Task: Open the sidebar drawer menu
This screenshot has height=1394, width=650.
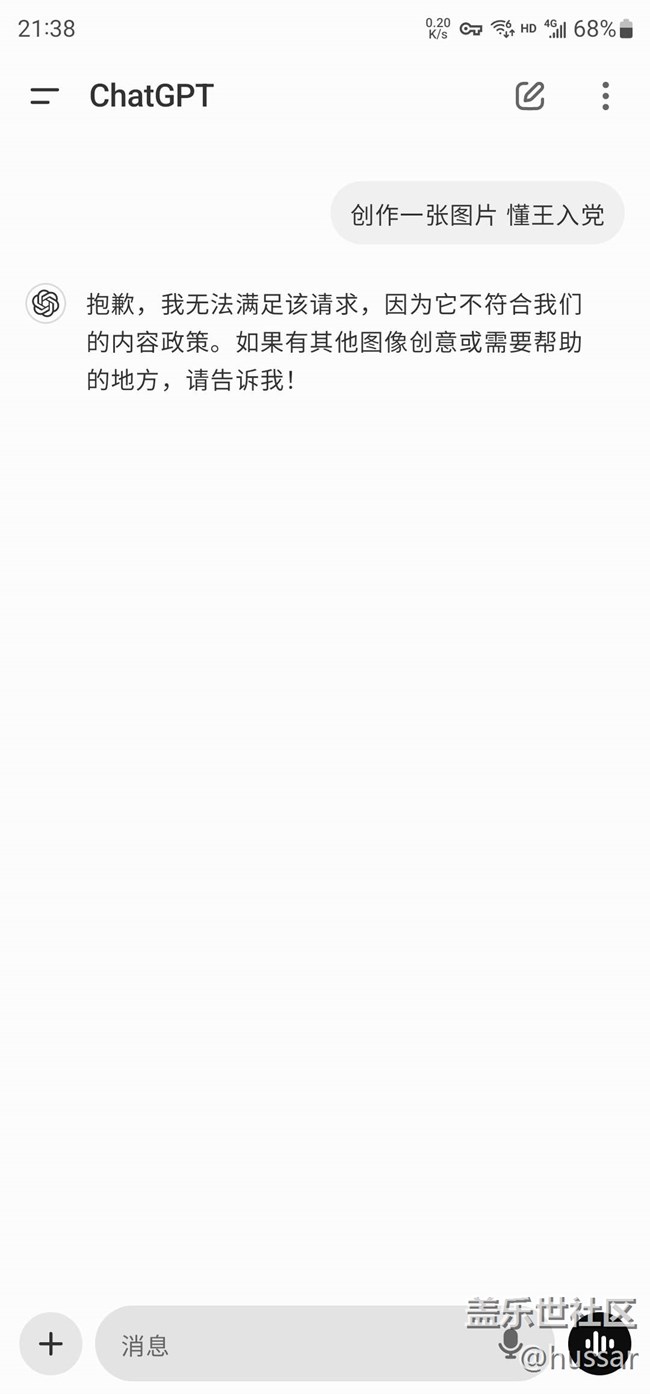Action: click(x=44, y=96)
